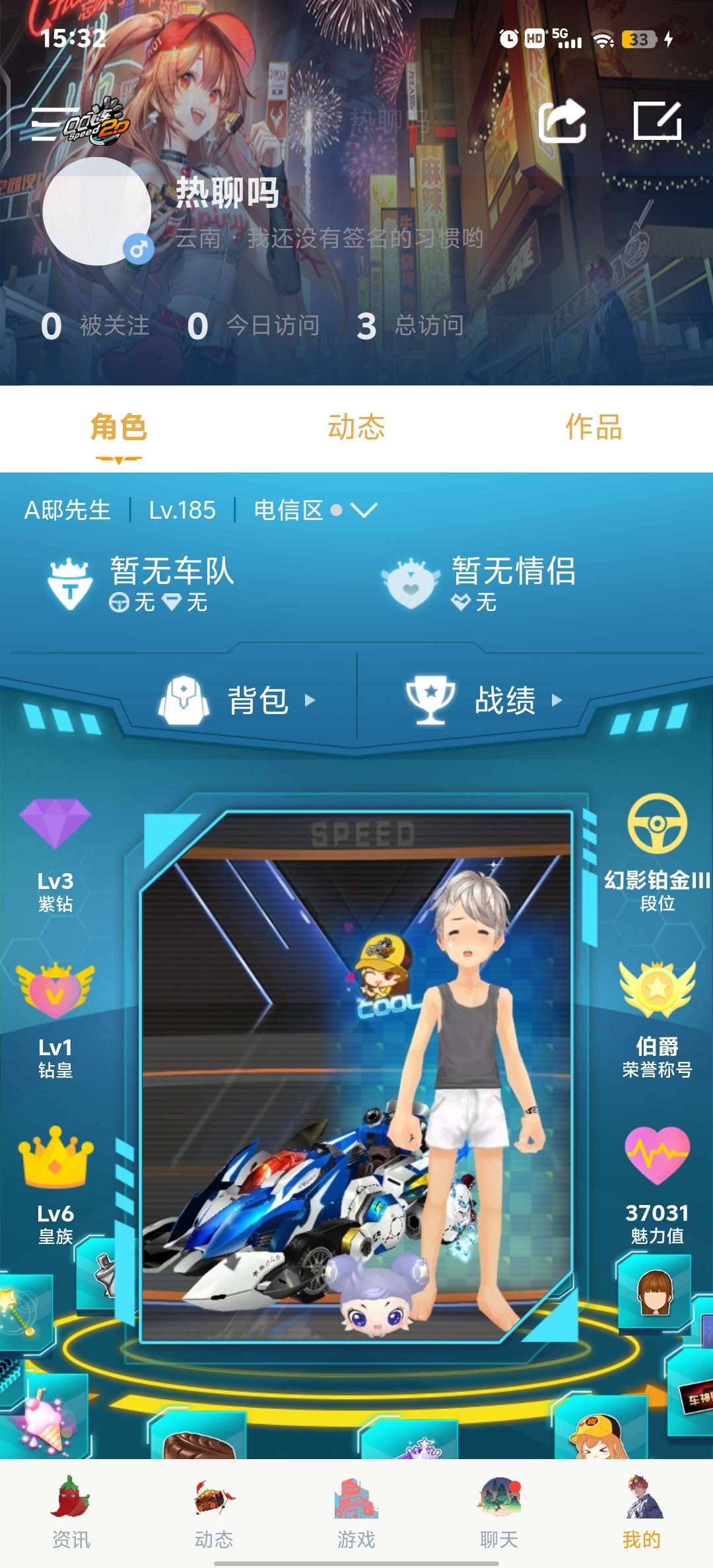The height and width of the screenshot is (1568, 713).
Task: Switch to the 作品 top tab
Action: 594,428
